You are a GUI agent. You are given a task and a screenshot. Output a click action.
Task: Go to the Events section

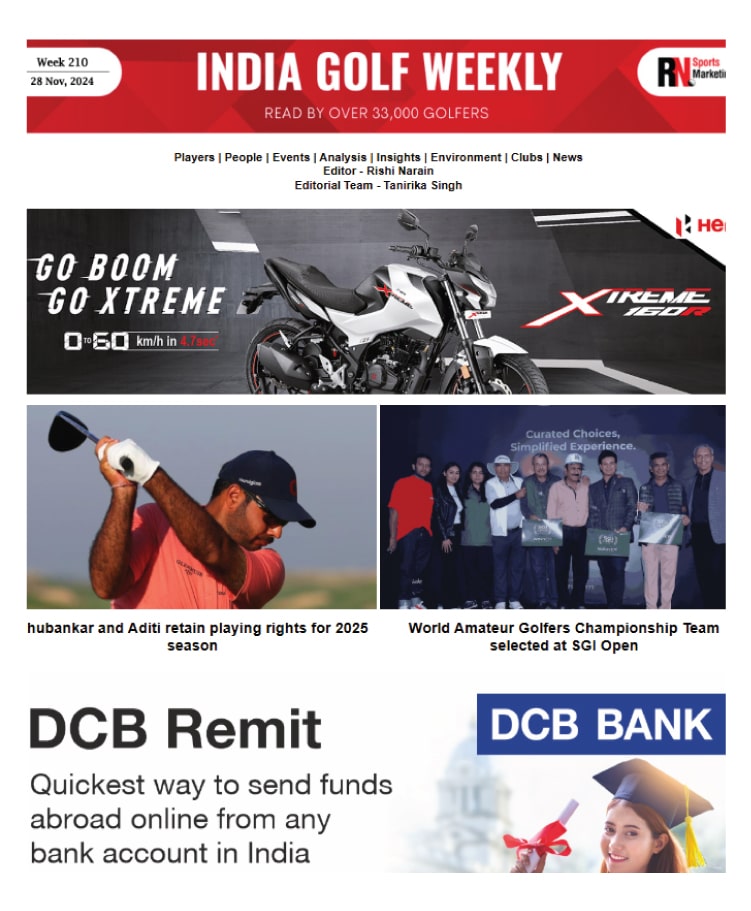tap(291, 158)
